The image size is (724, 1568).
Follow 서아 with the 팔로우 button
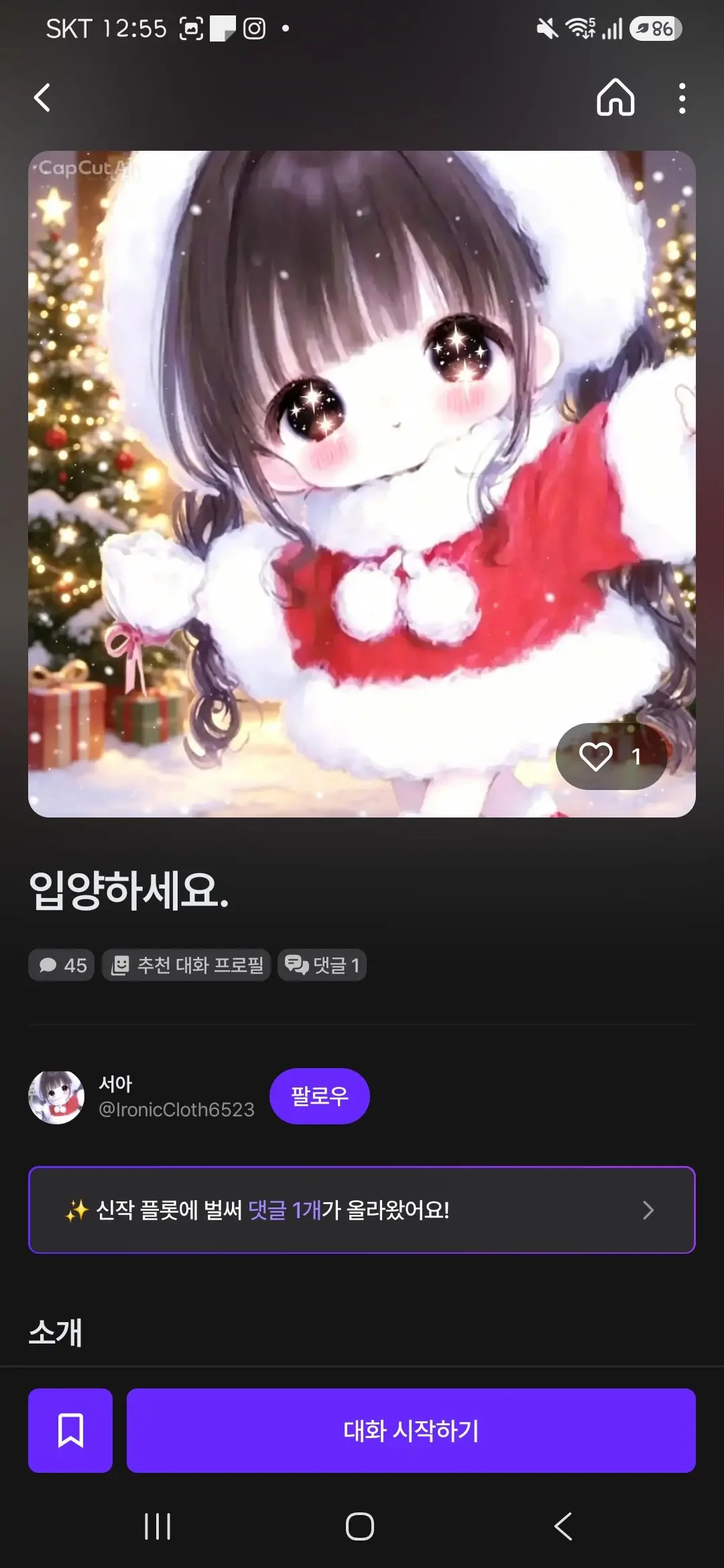(319, 1096)
